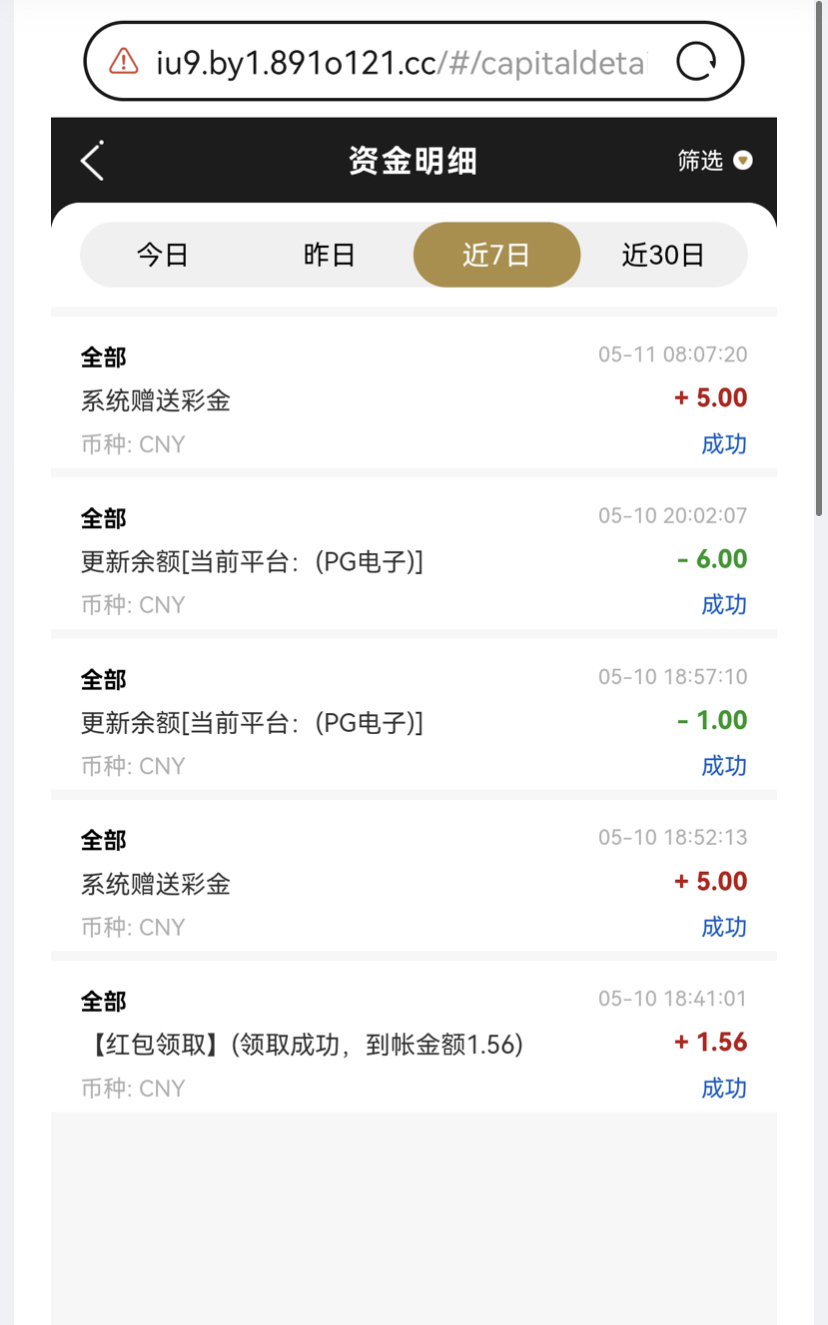Choose the 近7日 tab

(x=497, y=255)
